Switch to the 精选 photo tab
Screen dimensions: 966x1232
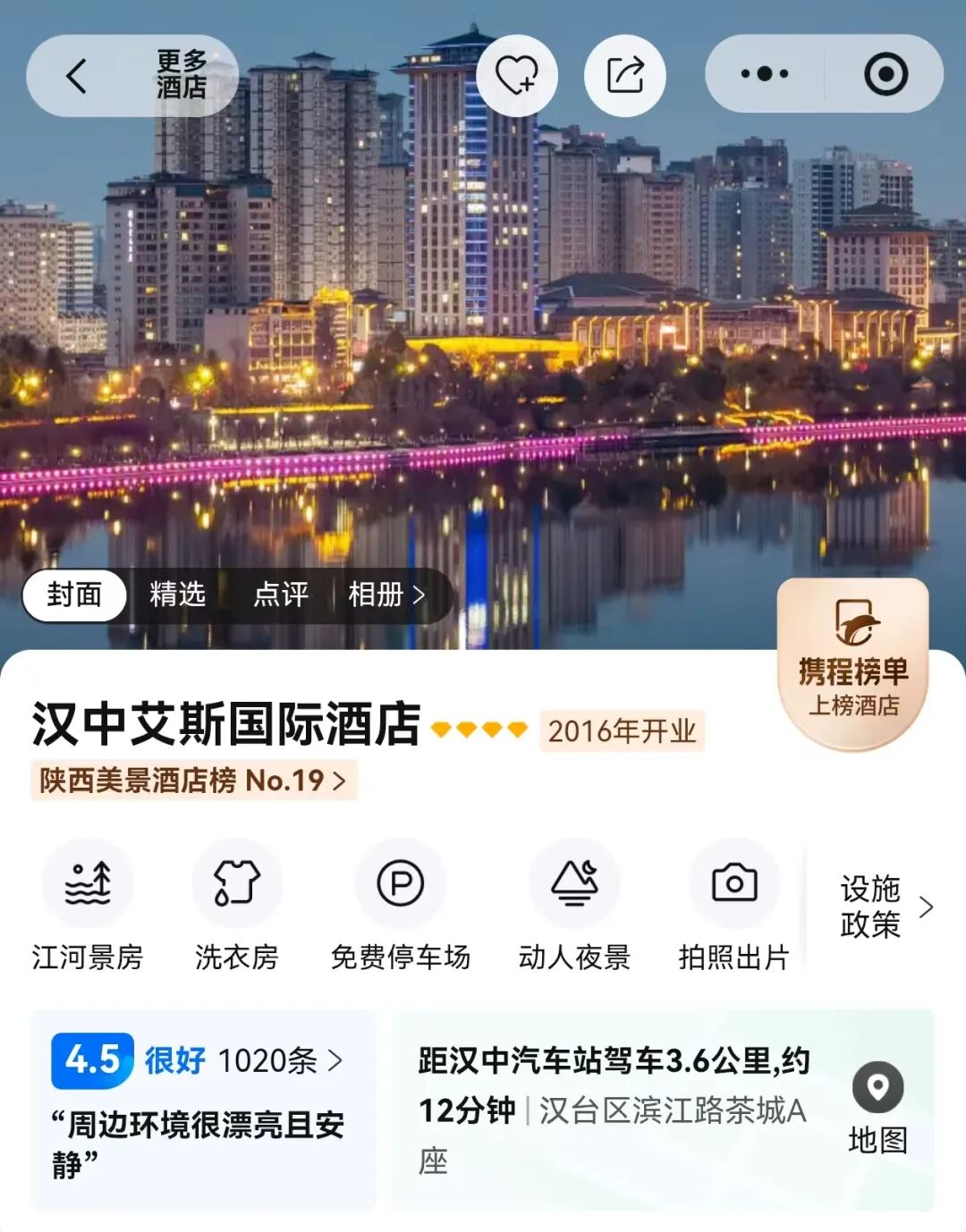(x=177, y=595)
